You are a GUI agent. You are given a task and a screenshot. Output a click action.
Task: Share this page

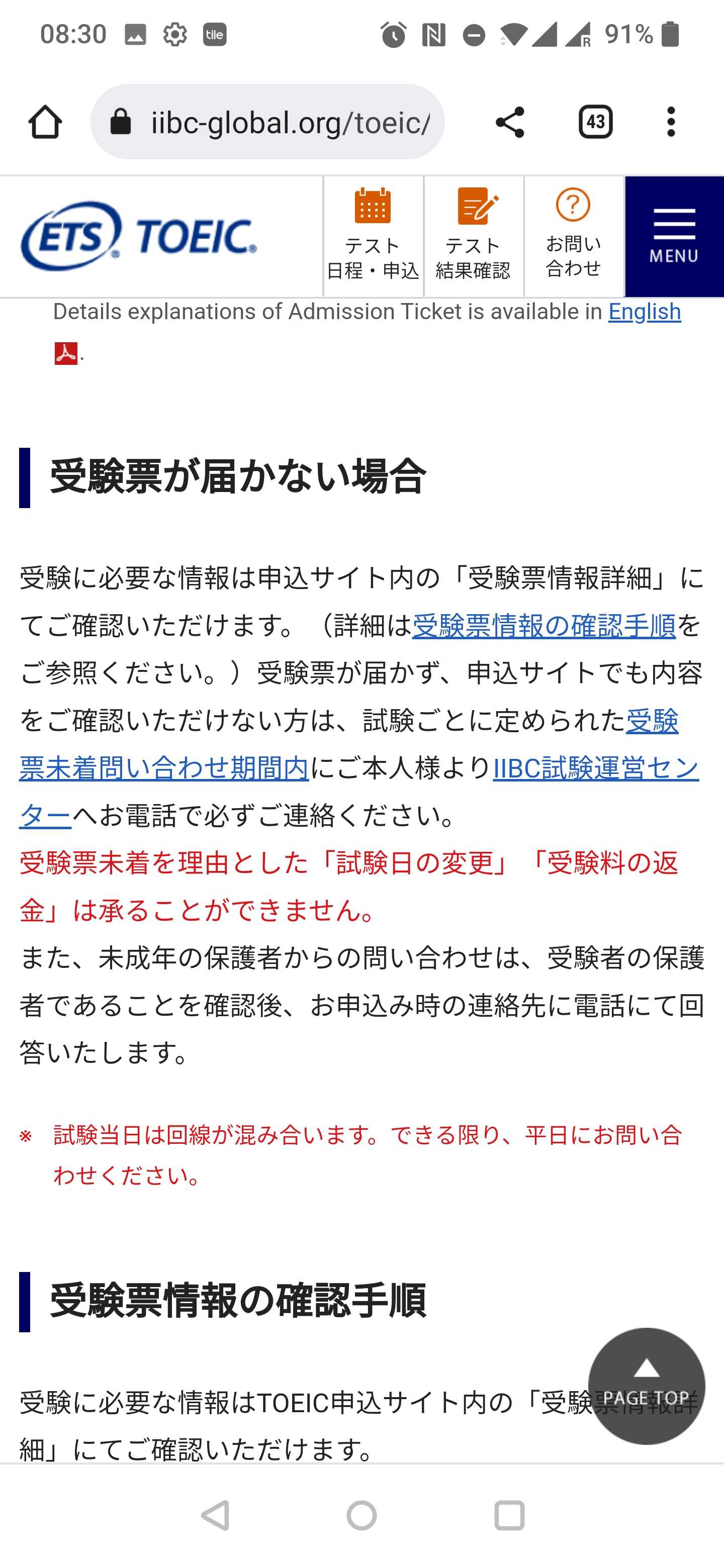[x=510, y=122]
